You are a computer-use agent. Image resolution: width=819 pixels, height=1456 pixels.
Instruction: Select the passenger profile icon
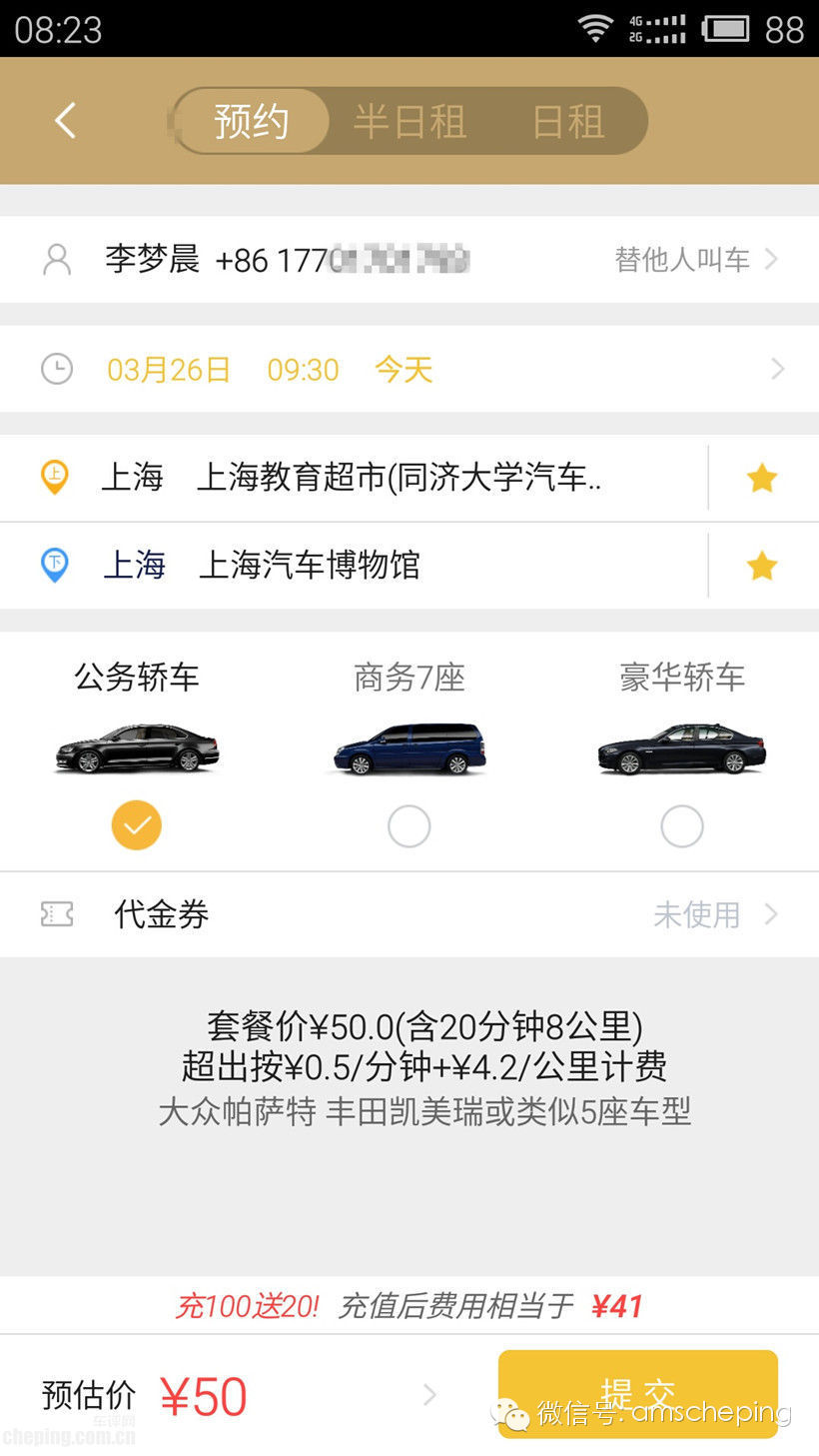(x=57, y=259)
